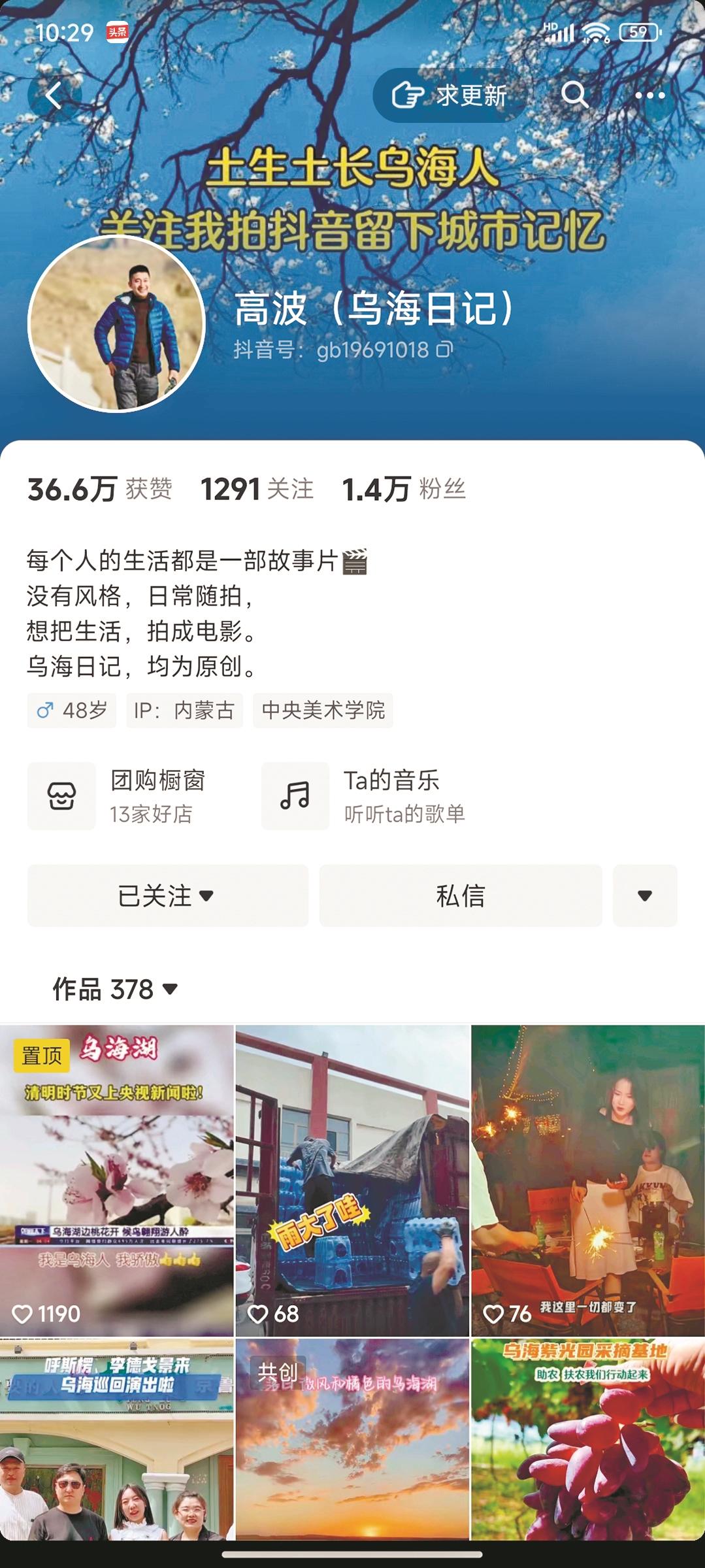Open search on this profile

[574, 95]
